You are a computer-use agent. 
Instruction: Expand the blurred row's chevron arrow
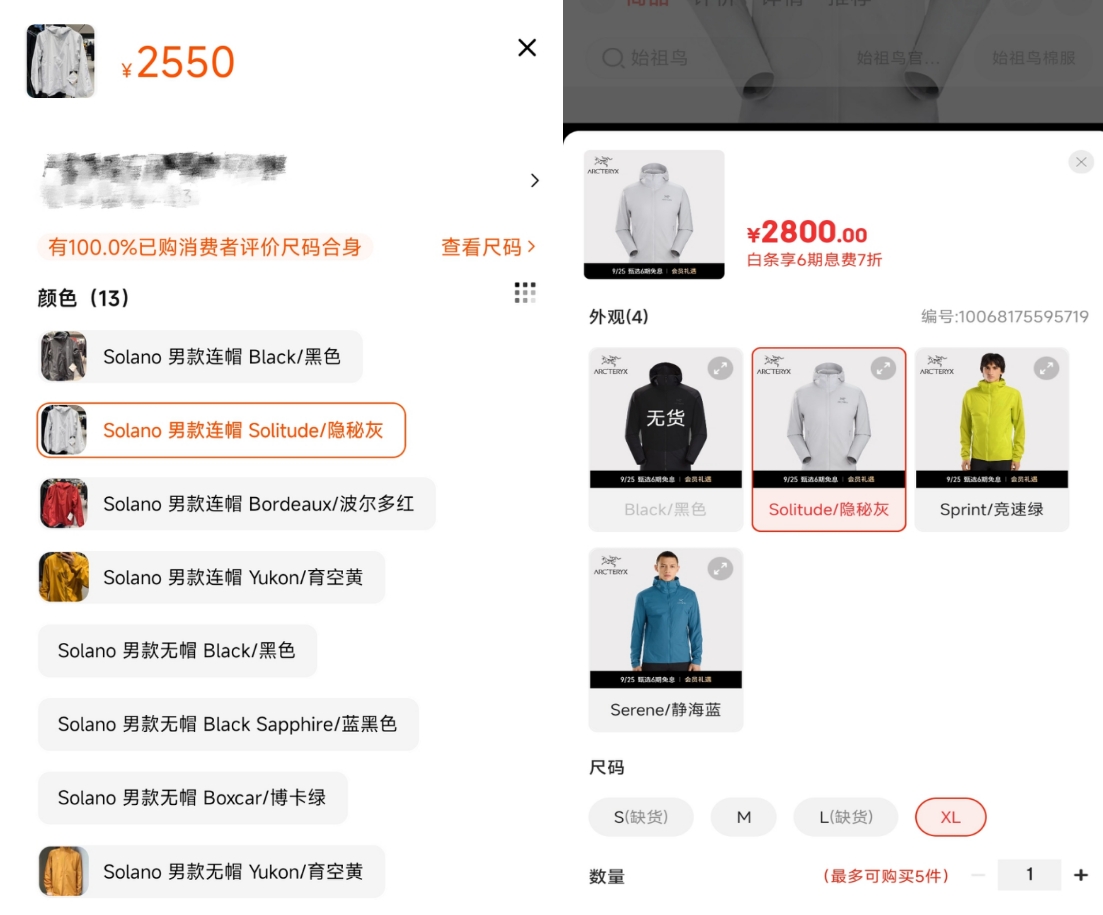point(535,180)
